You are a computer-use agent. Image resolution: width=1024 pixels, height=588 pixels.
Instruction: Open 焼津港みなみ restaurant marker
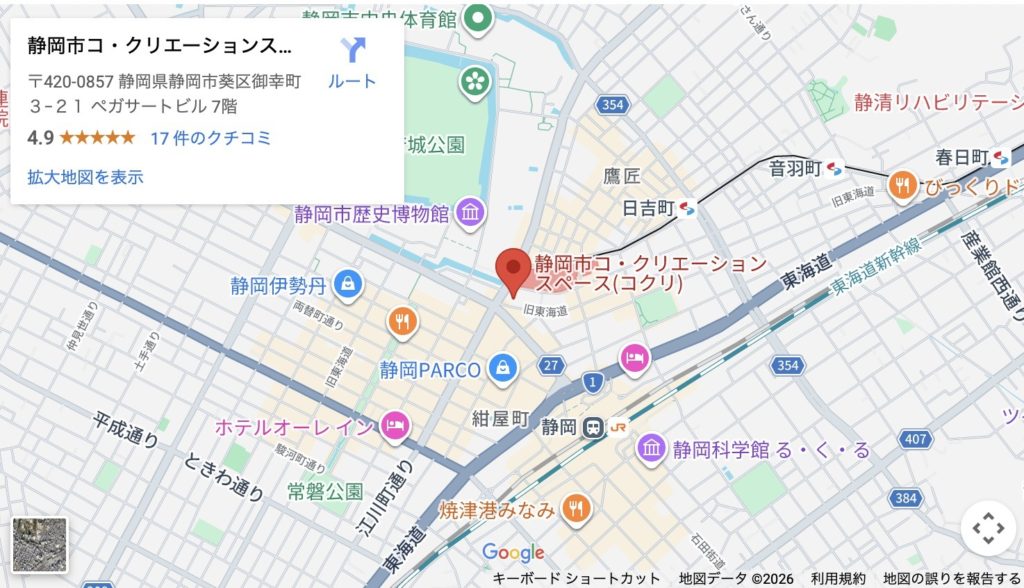(x=575, y=509)
